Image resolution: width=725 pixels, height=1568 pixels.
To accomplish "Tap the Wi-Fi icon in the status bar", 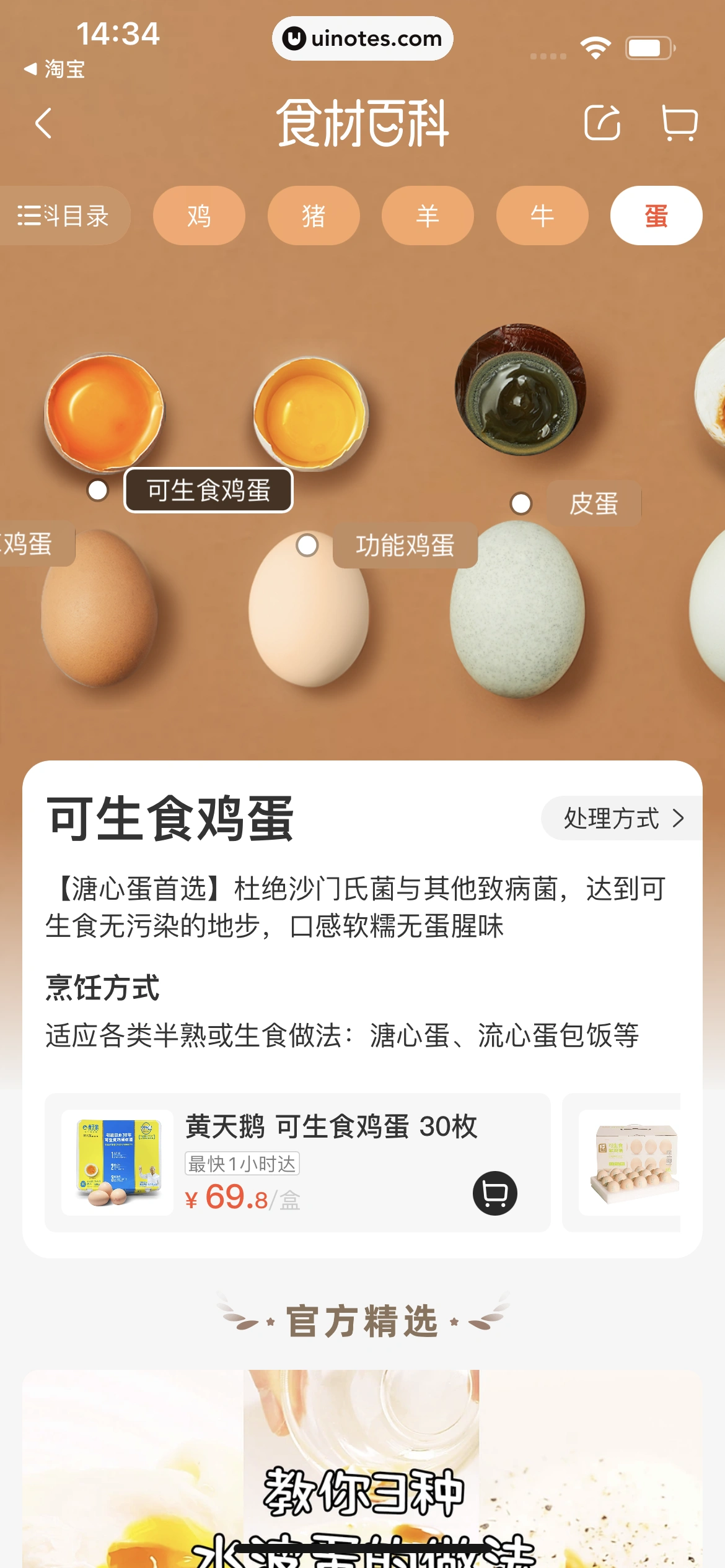I will pyautogui.click(x=595, y=48).
